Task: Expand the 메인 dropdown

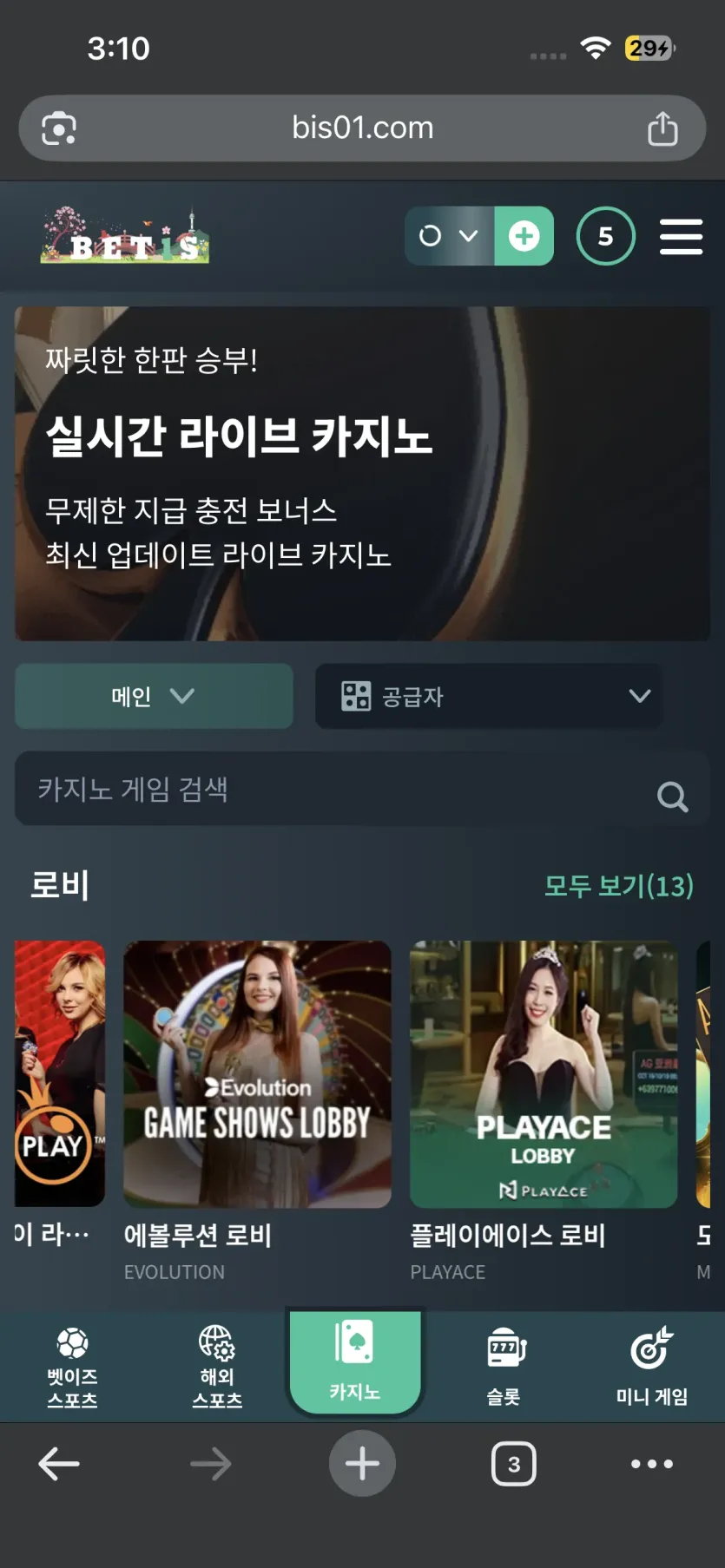Action: tap(154, 696)
